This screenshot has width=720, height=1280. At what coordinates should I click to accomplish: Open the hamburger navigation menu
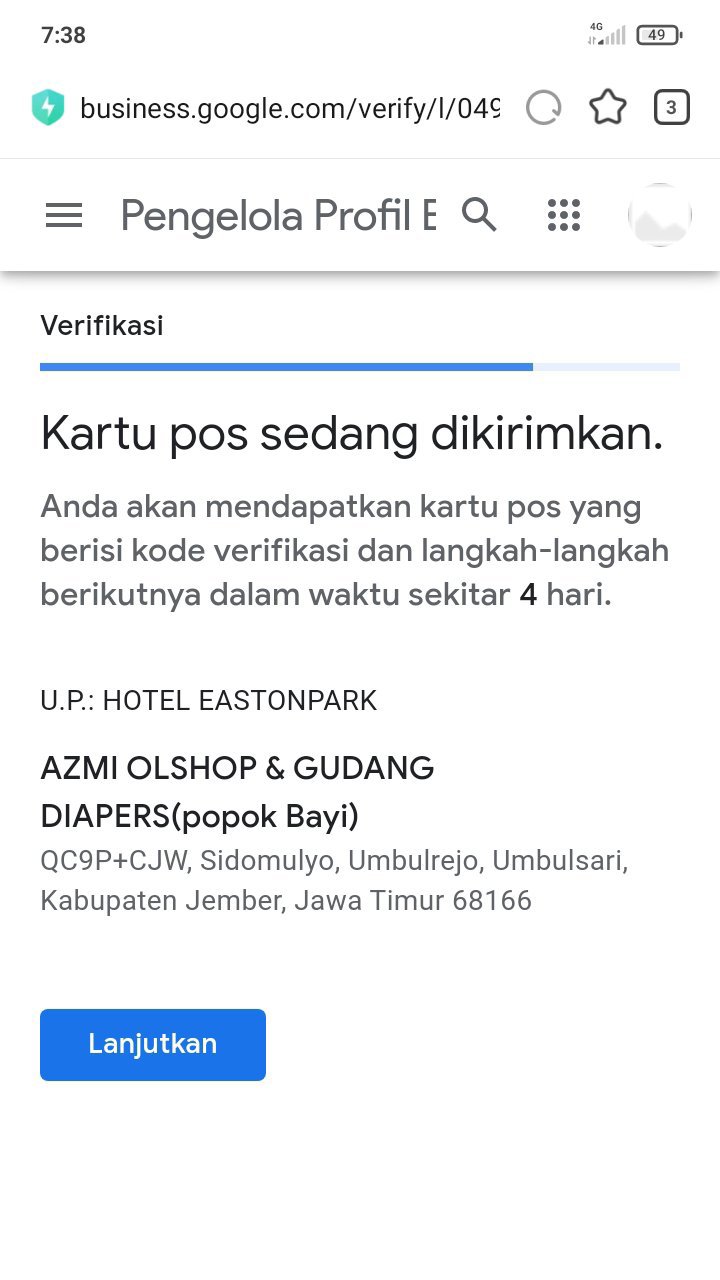point(64,215)
